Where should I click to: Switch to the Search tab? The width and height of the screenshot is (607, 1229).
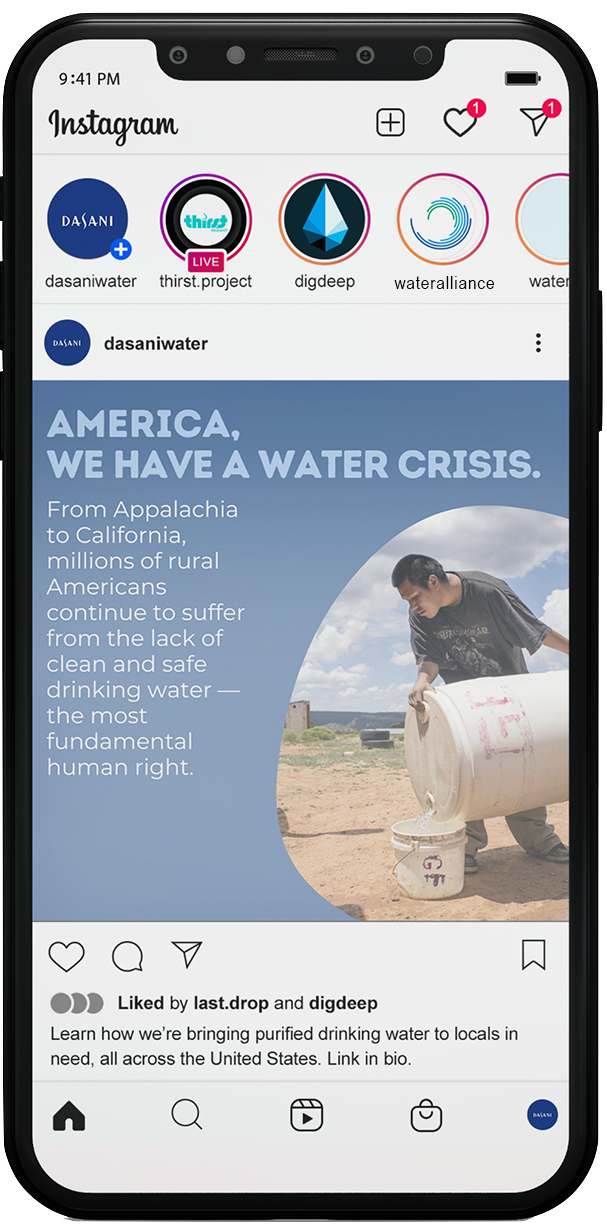pos(187,1114)
